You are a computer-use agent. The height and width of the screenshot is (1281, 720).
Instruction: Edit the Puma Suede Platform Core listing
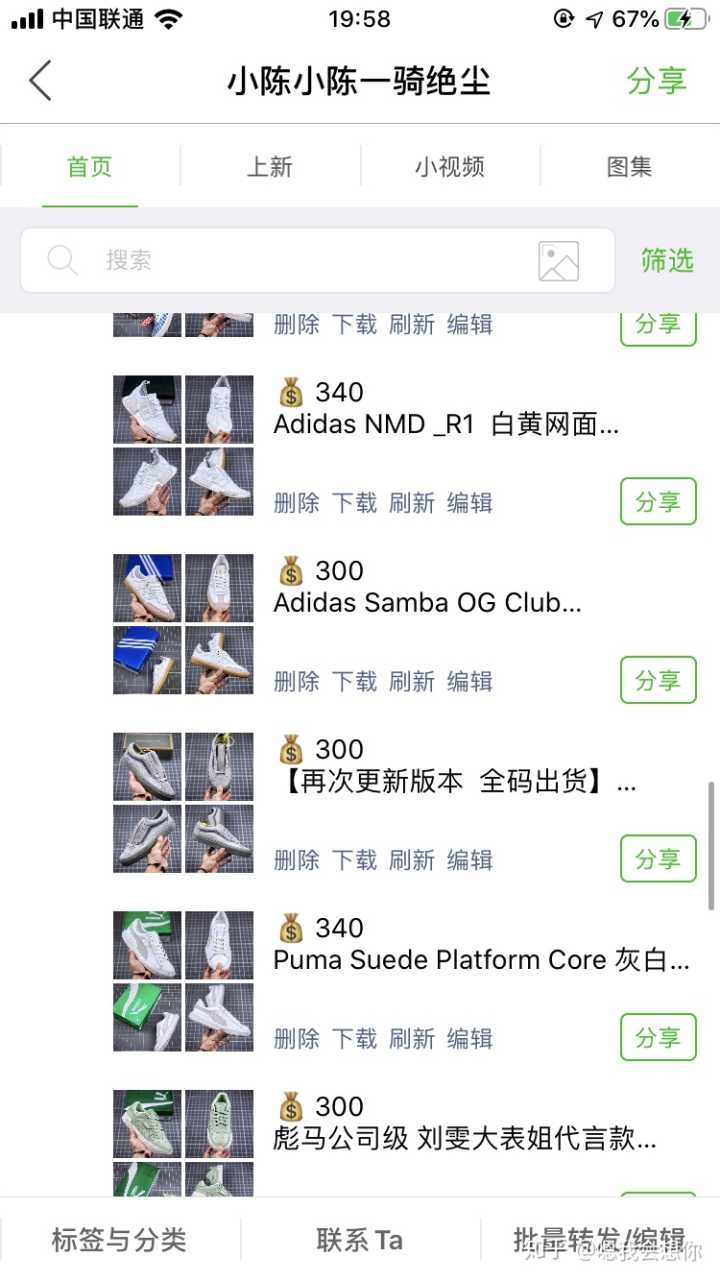(470, 1038)
